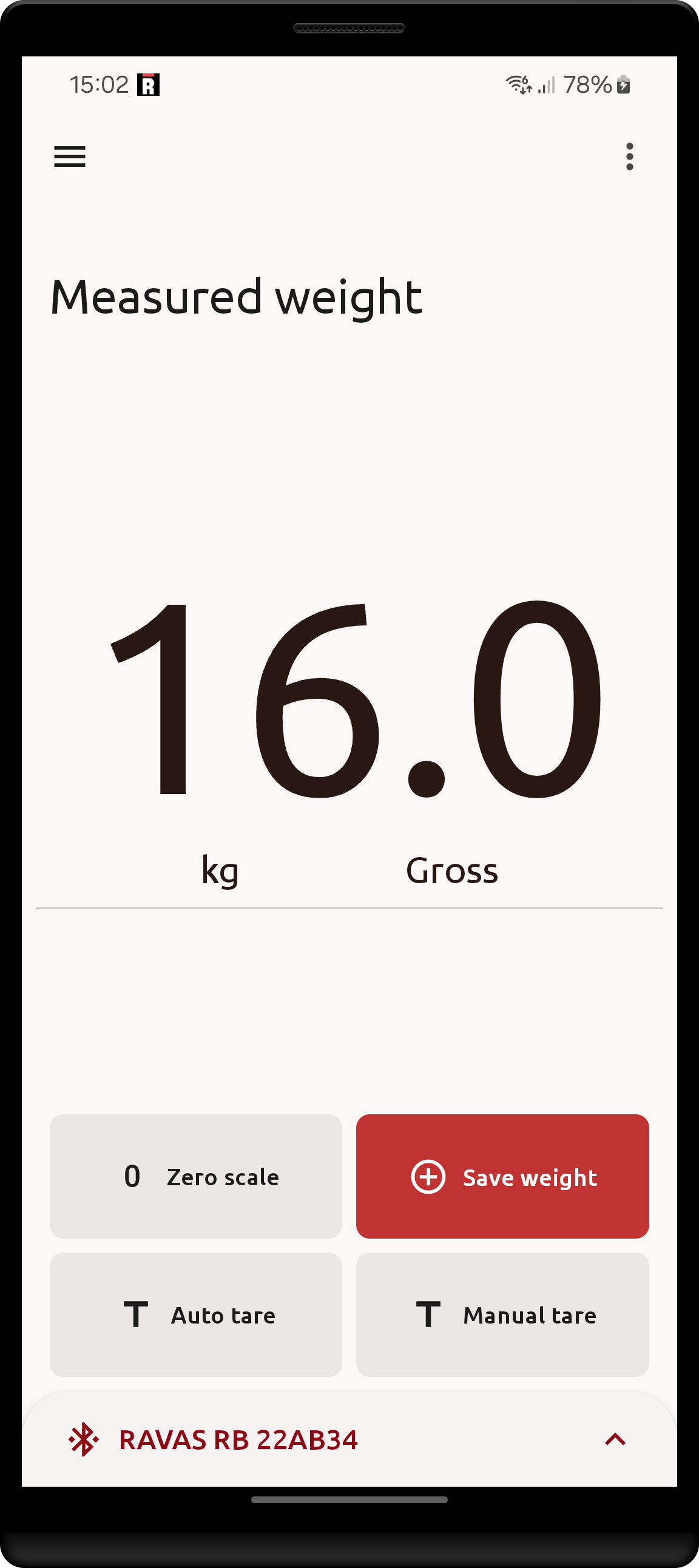Save the measured weight

[502, 1176]
